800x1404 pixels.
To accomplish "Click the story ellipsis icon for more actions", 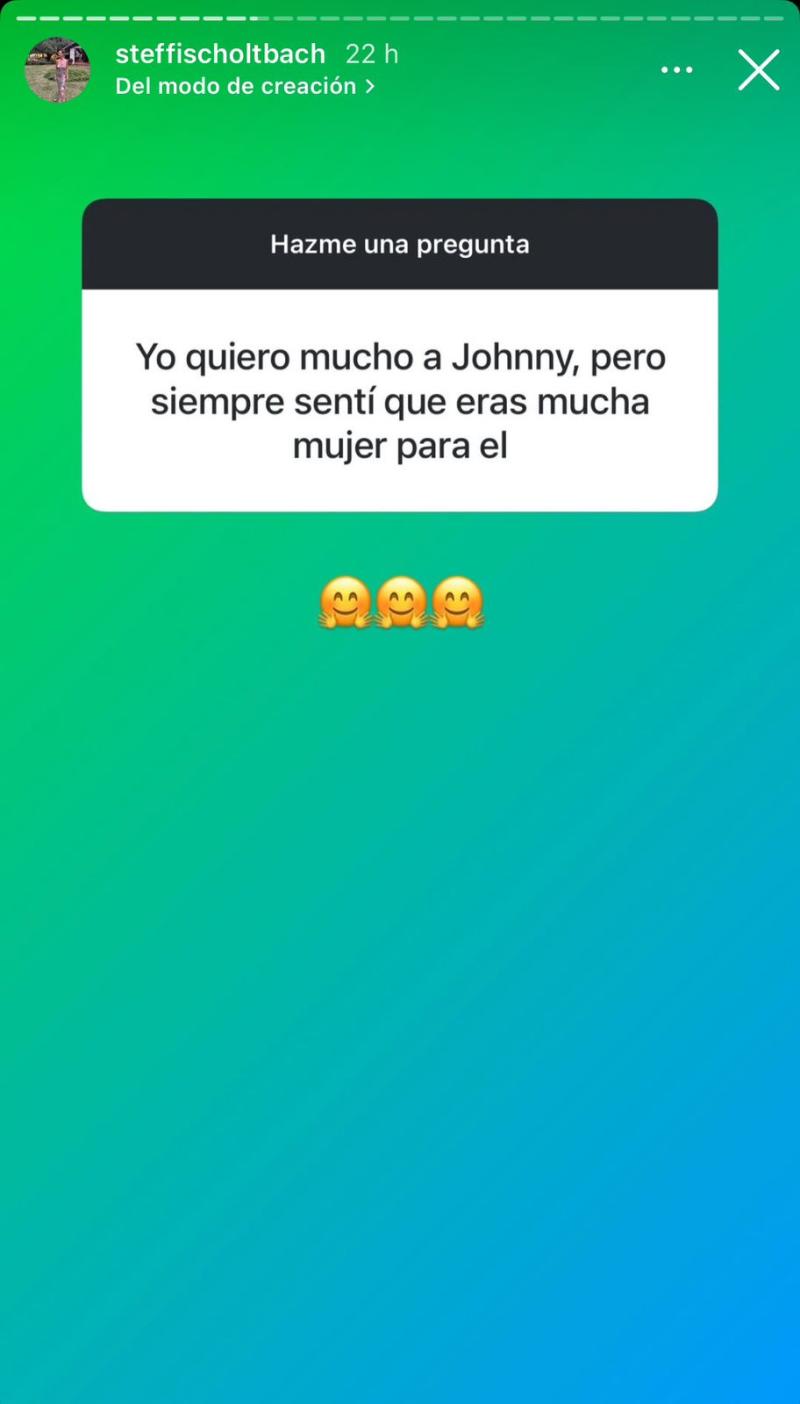I will pos(677,70).
